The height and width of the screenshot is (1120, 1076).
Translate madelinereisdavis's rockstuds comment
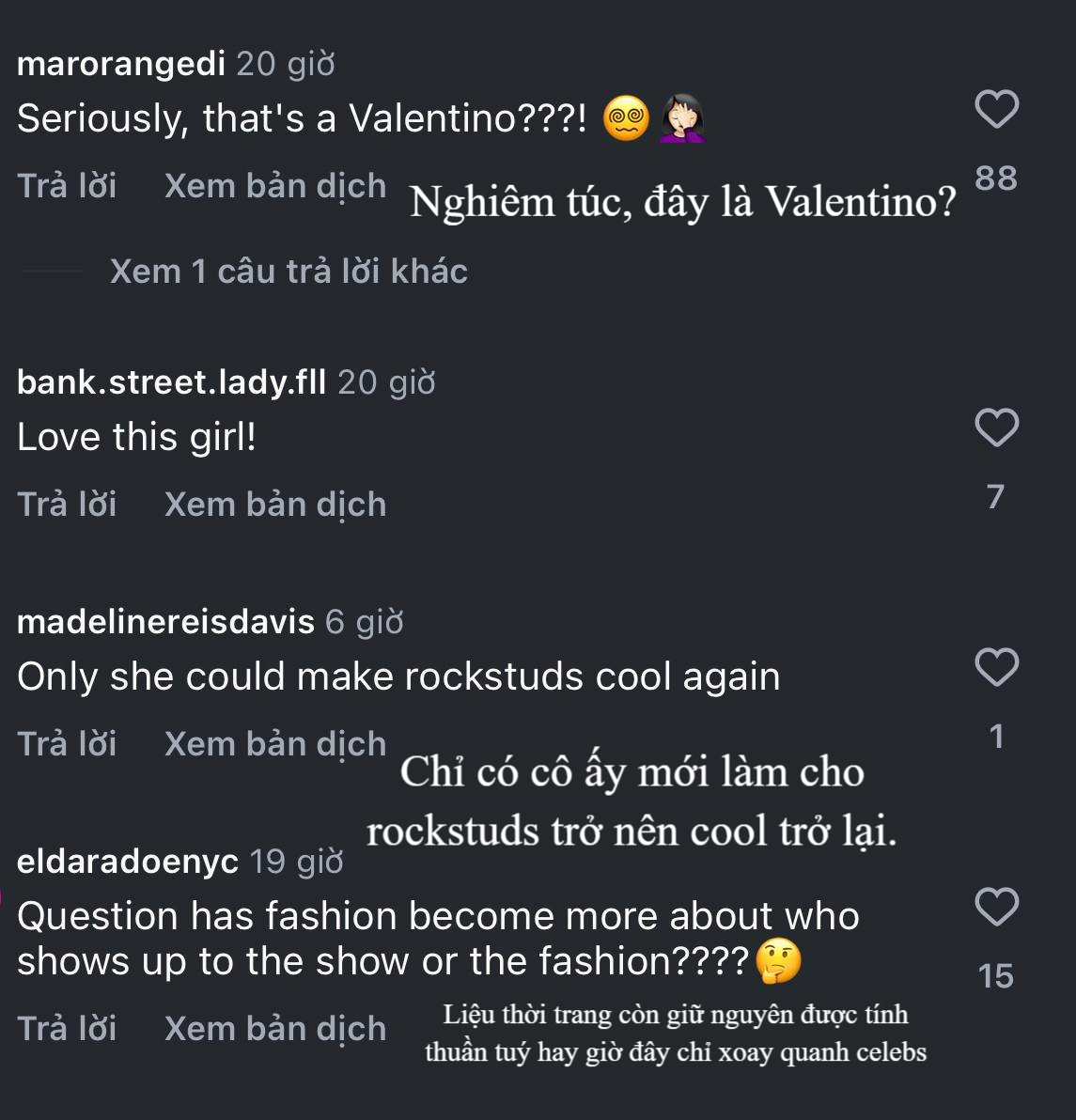274,744
